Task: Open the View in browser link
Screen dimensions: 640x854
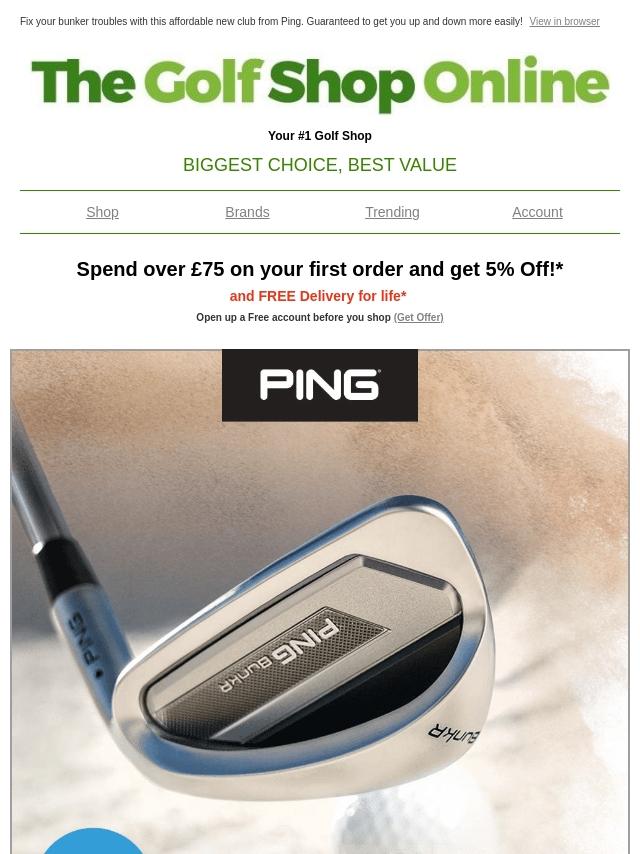Action: (564, 22)
